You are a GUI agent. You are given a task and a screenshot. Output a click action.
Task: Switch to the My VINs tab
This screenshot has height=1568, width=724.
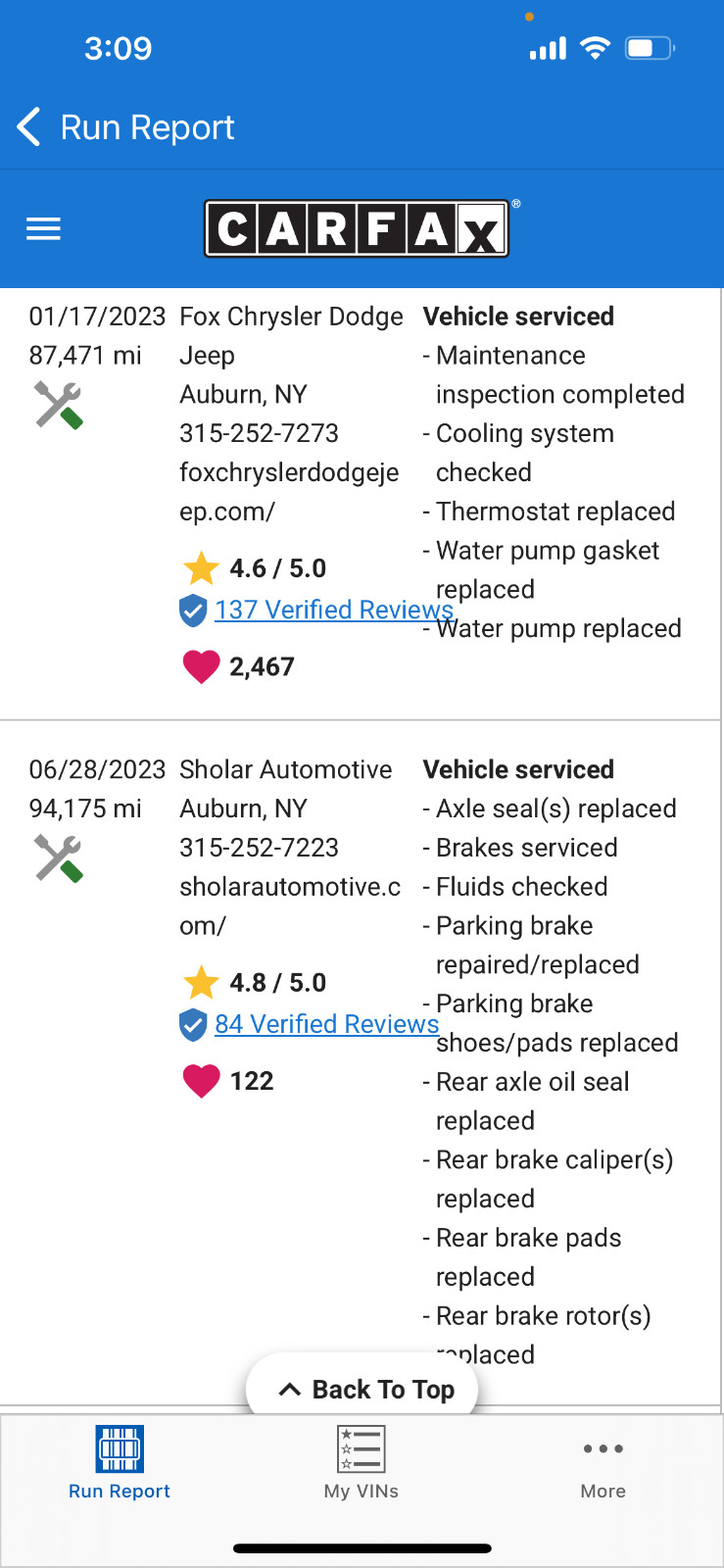(x=362, y=1462)
